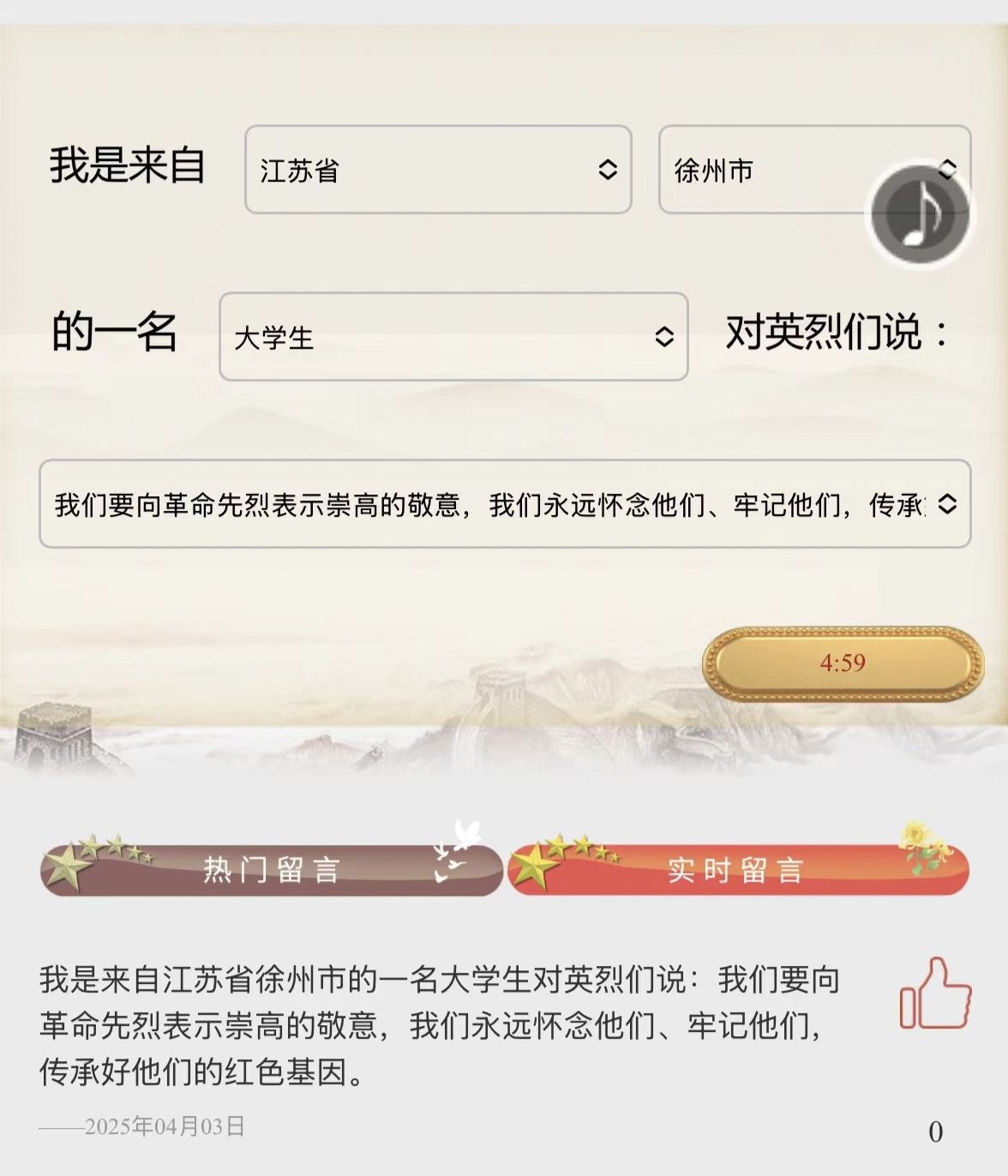Image resolution: width=1008 pixels, height=1176 pixels.
Task: Tap the golden 4:59 countdown button
Action: click(843, 663)
